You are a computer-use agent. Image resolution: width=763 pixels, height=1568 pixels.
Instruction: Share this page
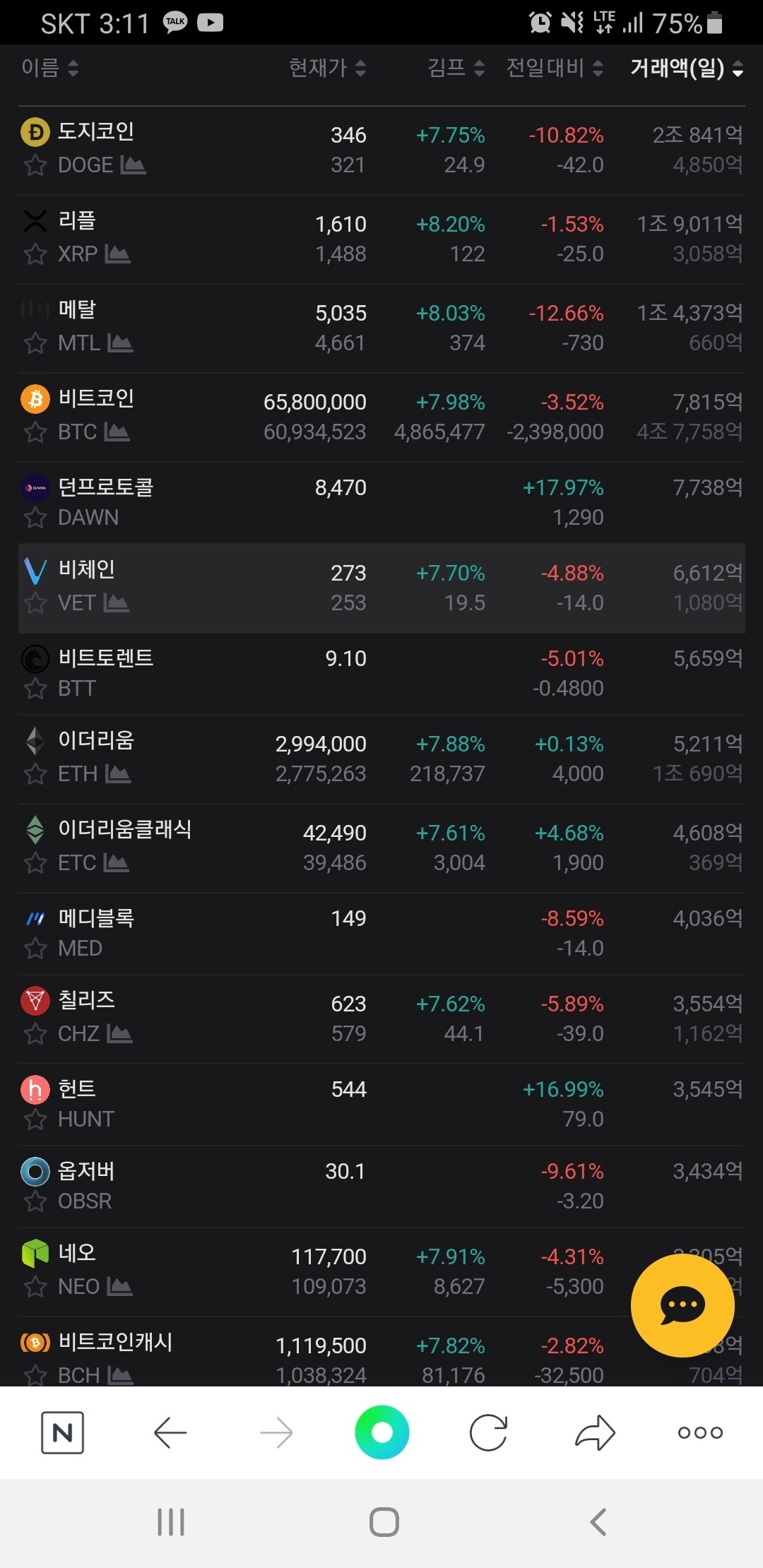tap(595, 1432)
